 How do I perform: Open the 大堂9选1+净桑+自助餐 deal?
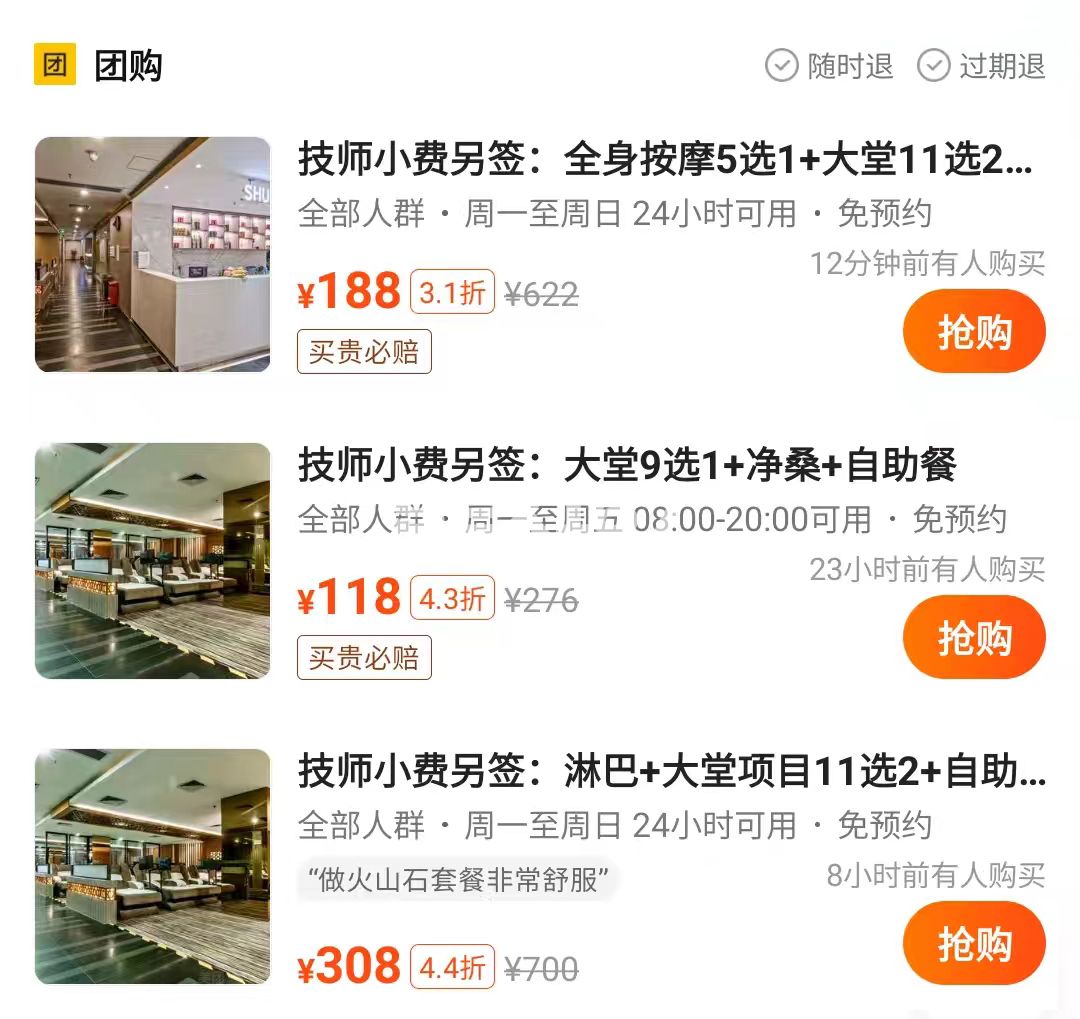pos(627,466)
